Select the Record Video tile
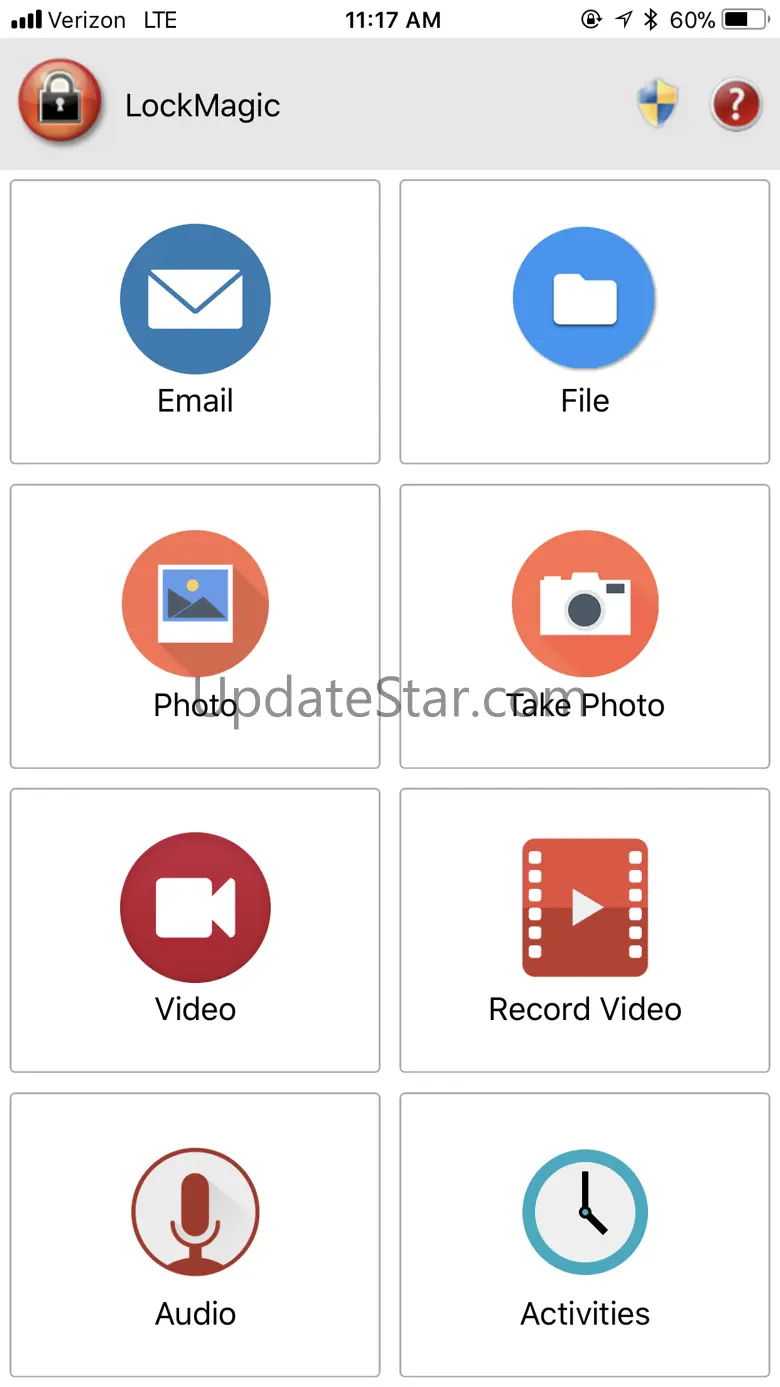Image resolution: width=780 pixels, height=1387 pixels. tap(585, 930)
